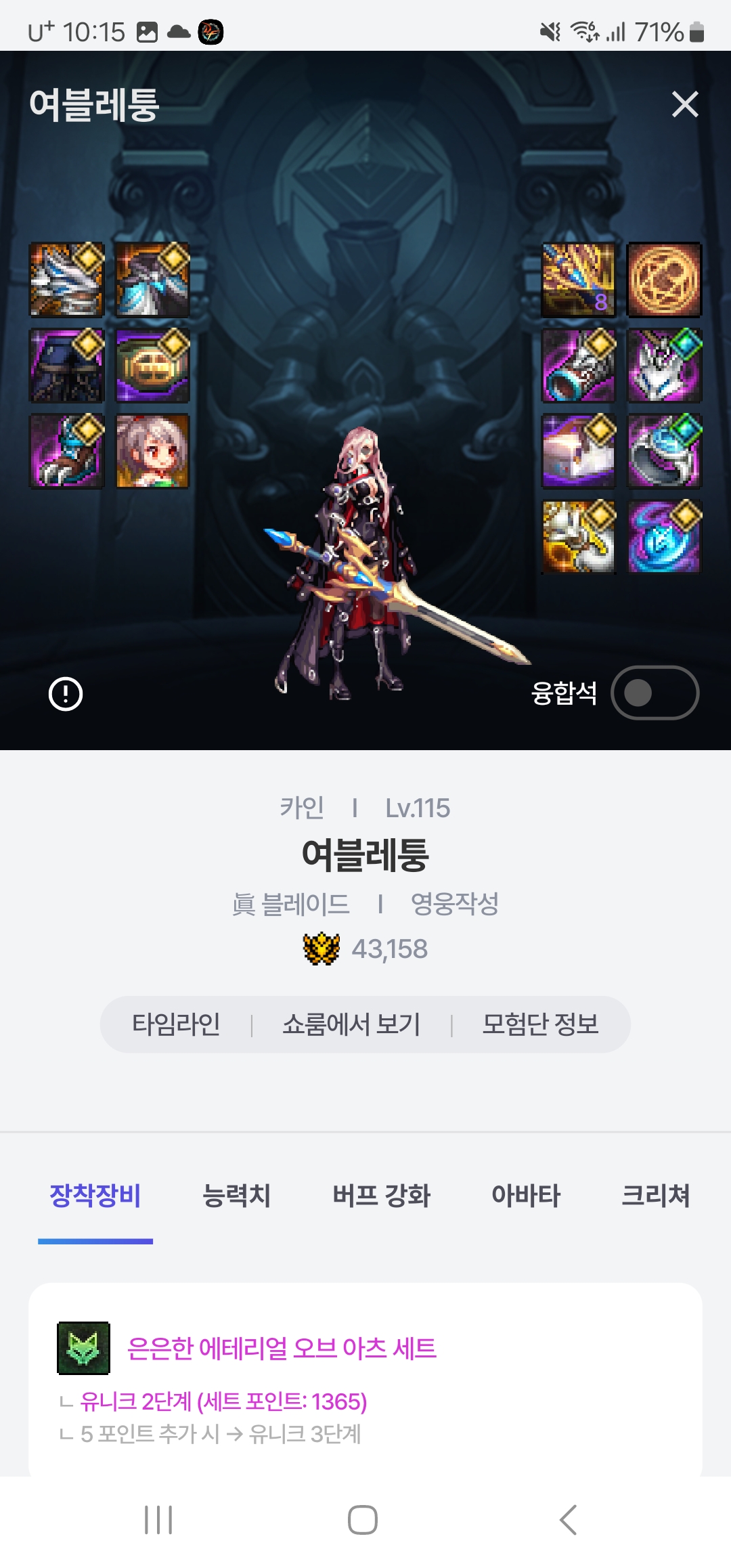Viewport: 731px width, 1568px height.
Task: Switch to the 버프 강화 tab
Action: pyautogui.click(x=381, y=1196)
